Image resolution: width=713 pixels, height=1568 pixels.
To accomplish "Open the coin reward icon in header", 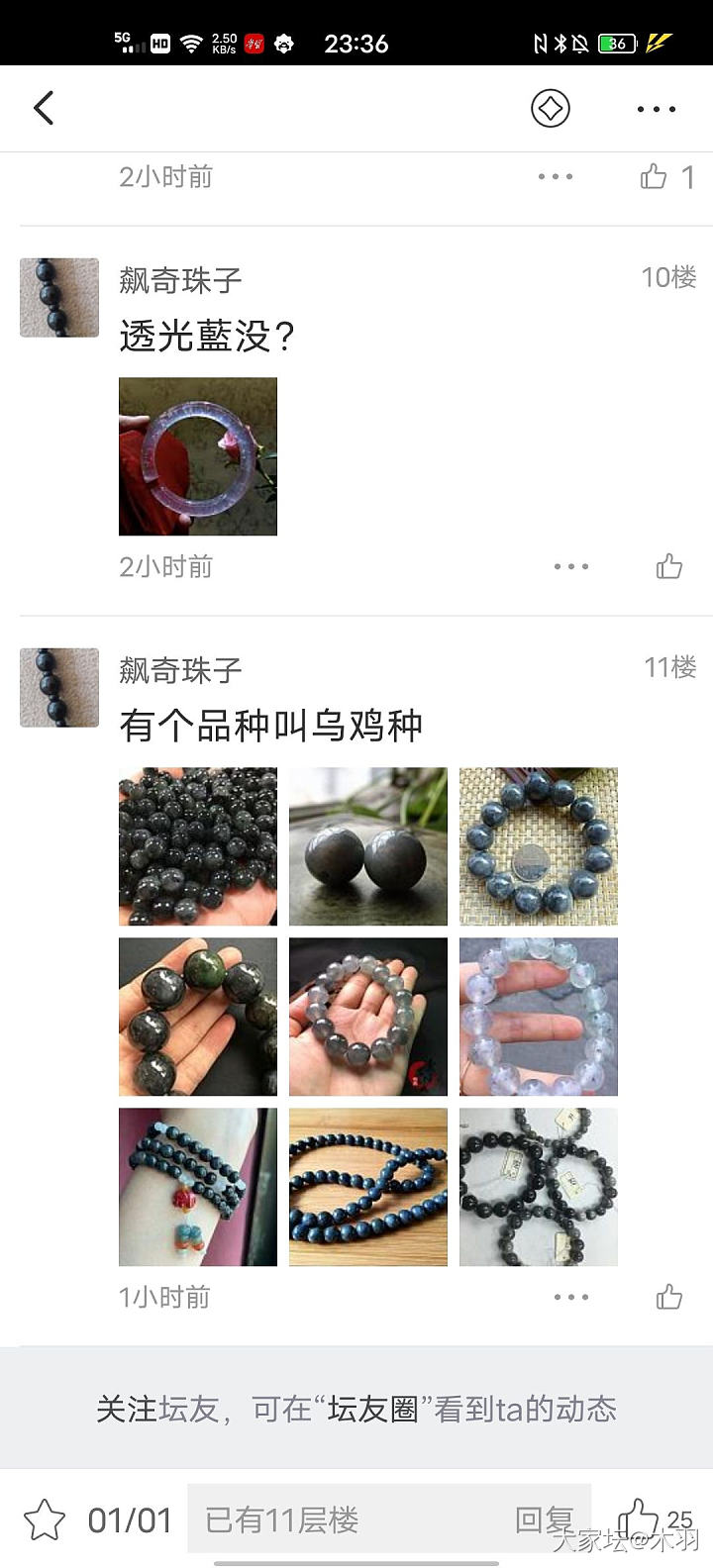I will pyautogui.click(x=551, y=108).
